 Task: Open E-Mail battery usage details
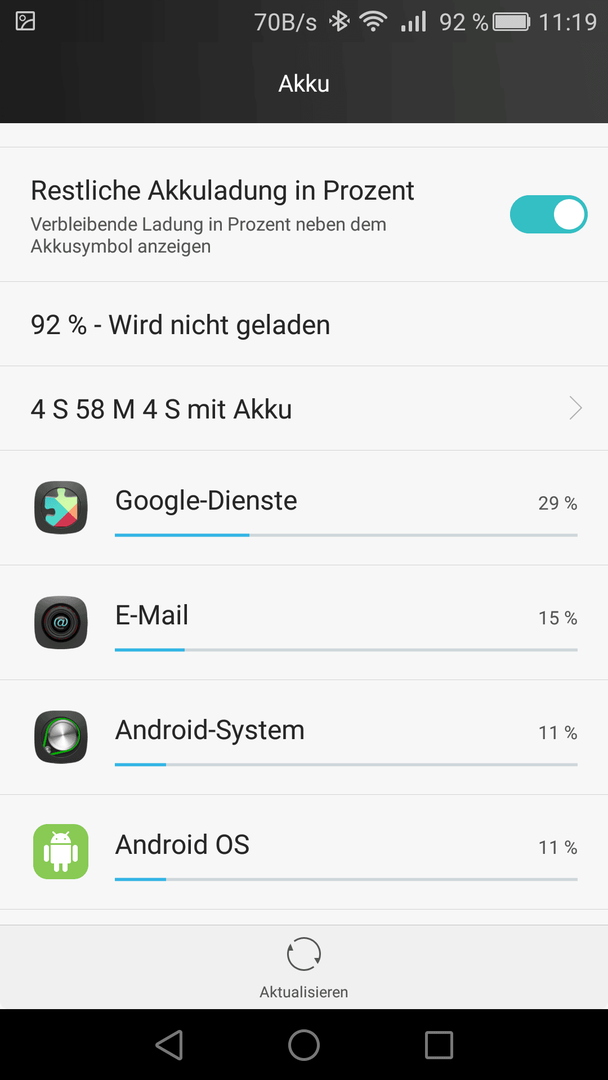(304, 623)
